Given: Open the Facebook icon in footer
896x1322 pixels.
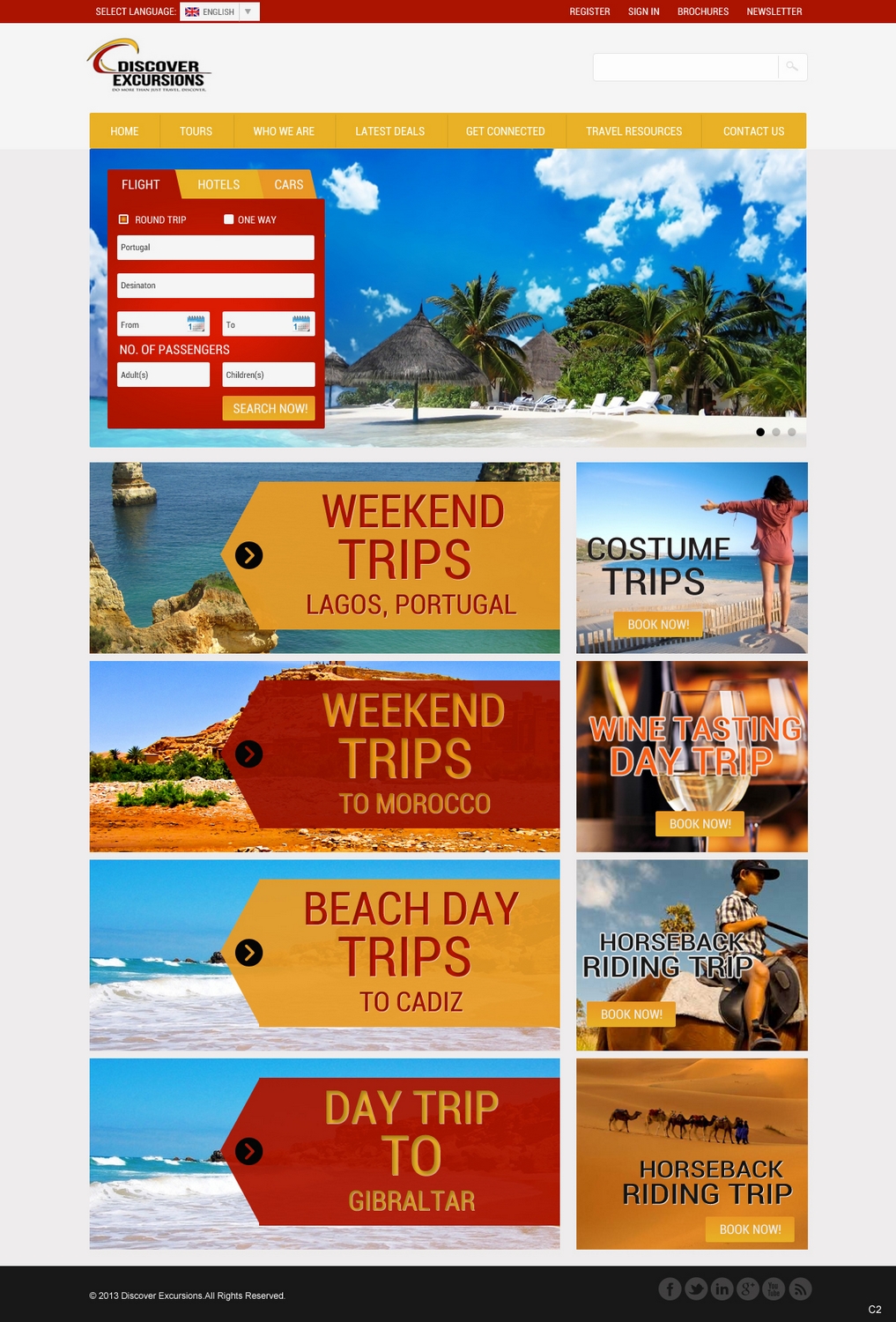Looking at the screenshot, I should 670,1289.
